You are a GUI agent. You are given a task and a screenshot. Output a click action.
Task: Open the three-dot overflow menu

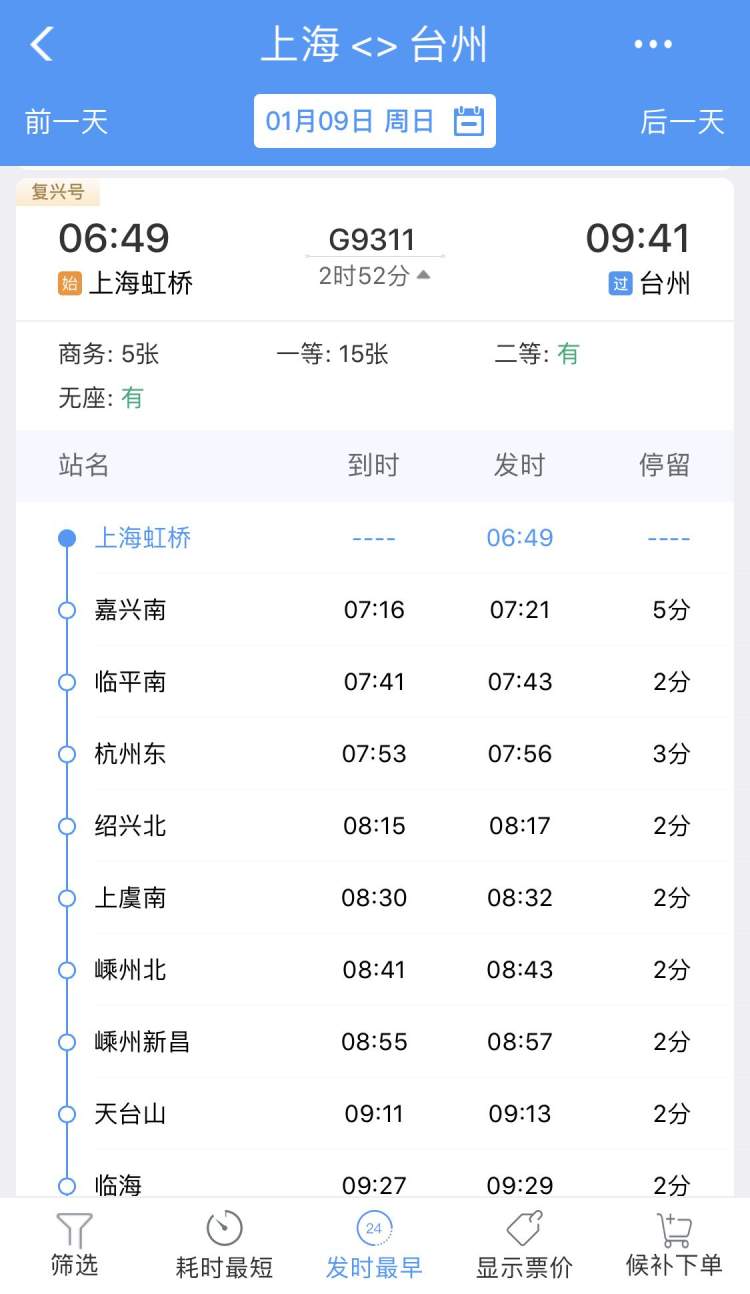coord(653,44)
